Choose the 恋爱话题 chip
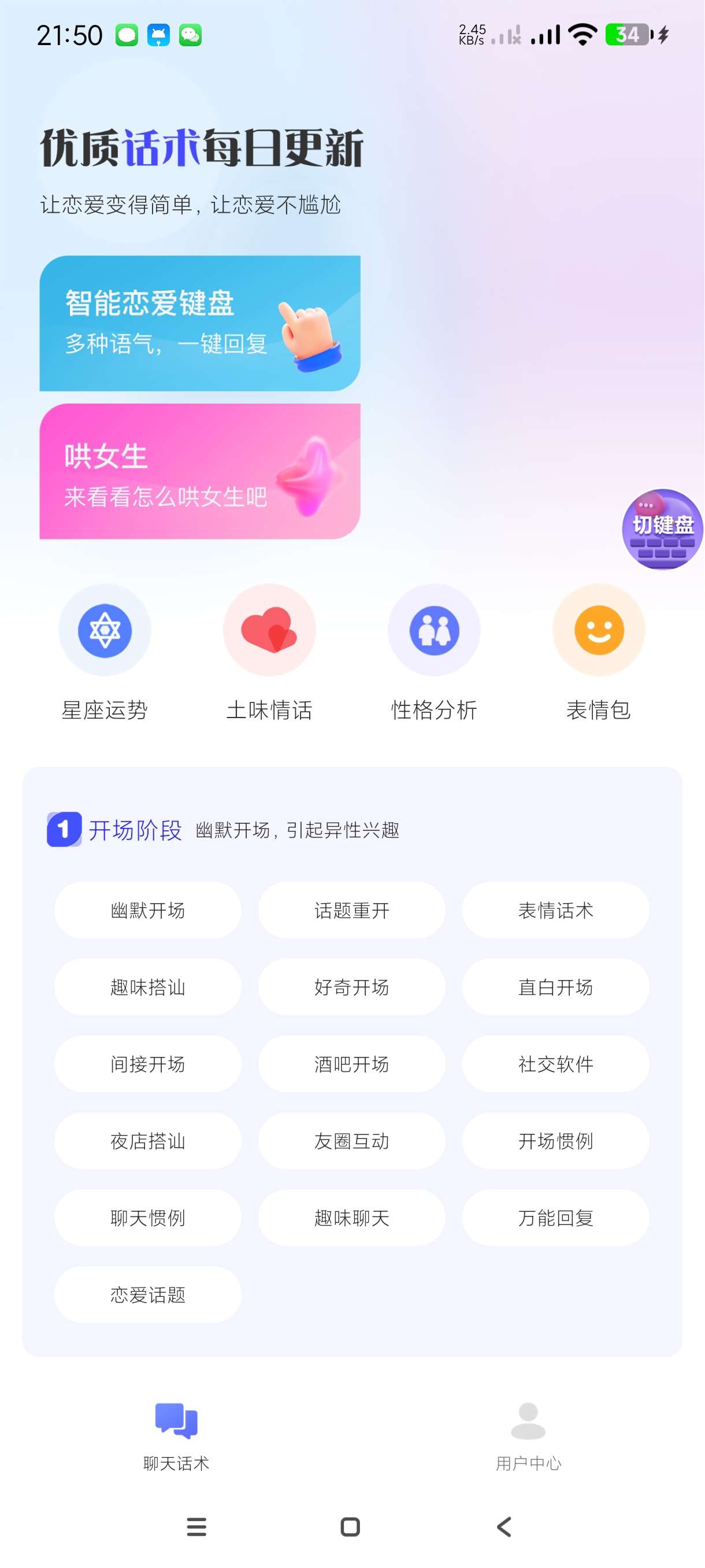This screenshot has height=1568, width=705. [x=148, y=1295]
